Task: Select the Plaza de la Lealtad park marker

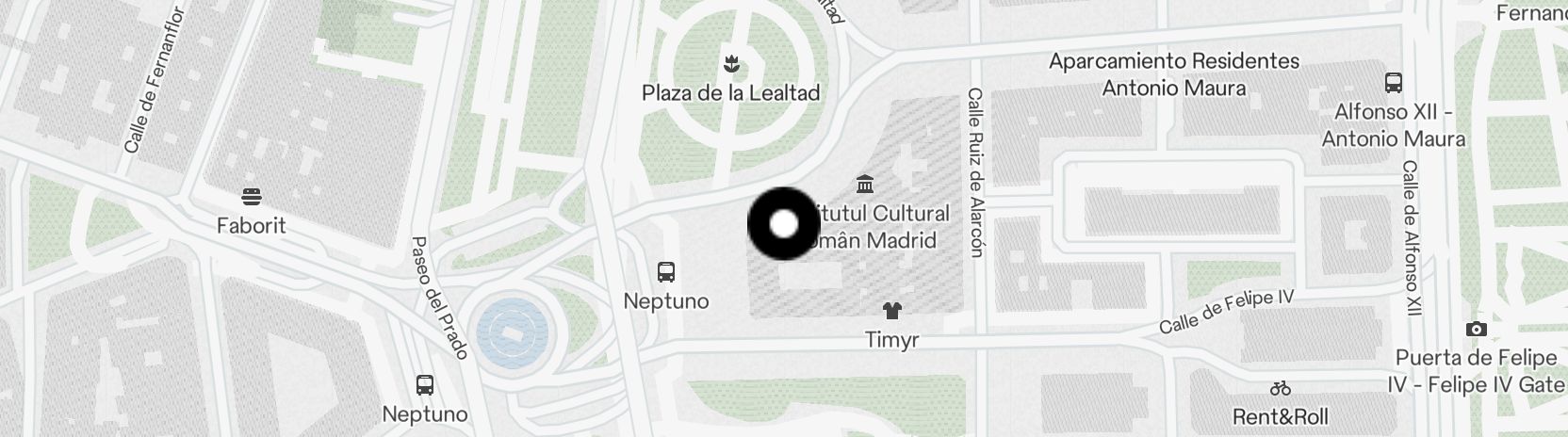Action: click(730, 65)
